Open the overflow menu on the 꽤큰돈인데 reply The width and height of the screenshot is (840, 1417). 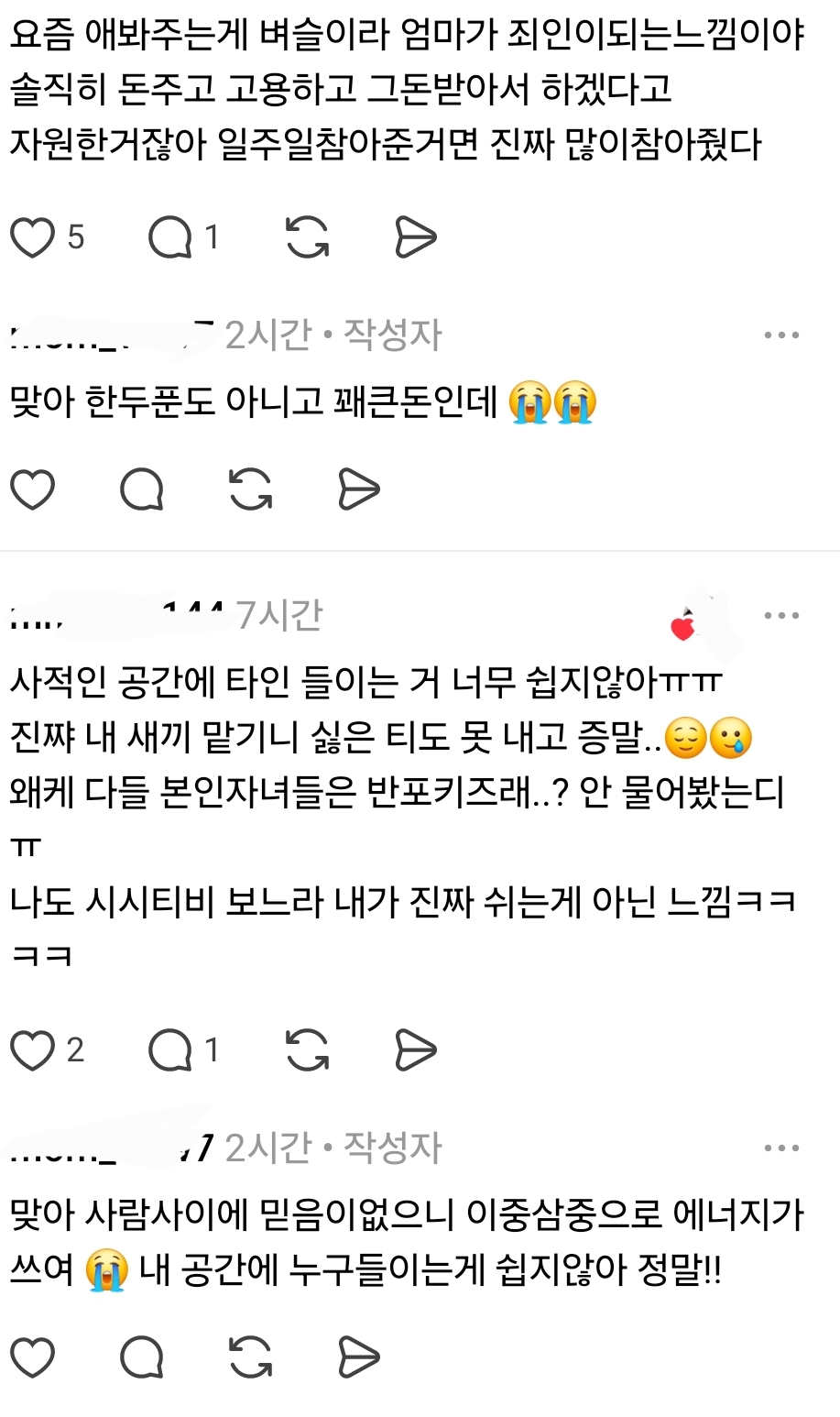pos(781,335)
